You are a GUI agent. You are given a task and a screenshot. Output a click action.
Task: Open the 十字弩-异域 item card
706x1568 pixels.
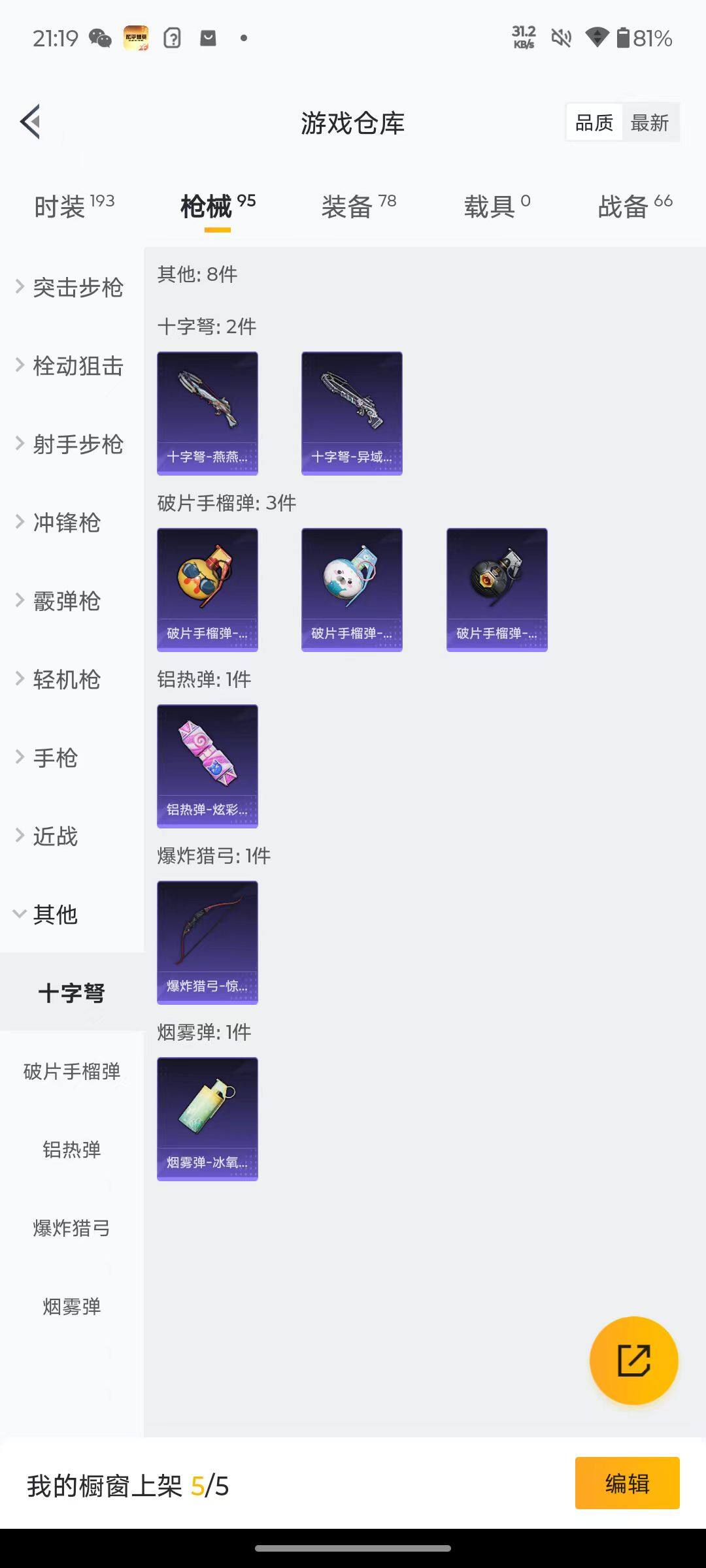click(352, 413)
